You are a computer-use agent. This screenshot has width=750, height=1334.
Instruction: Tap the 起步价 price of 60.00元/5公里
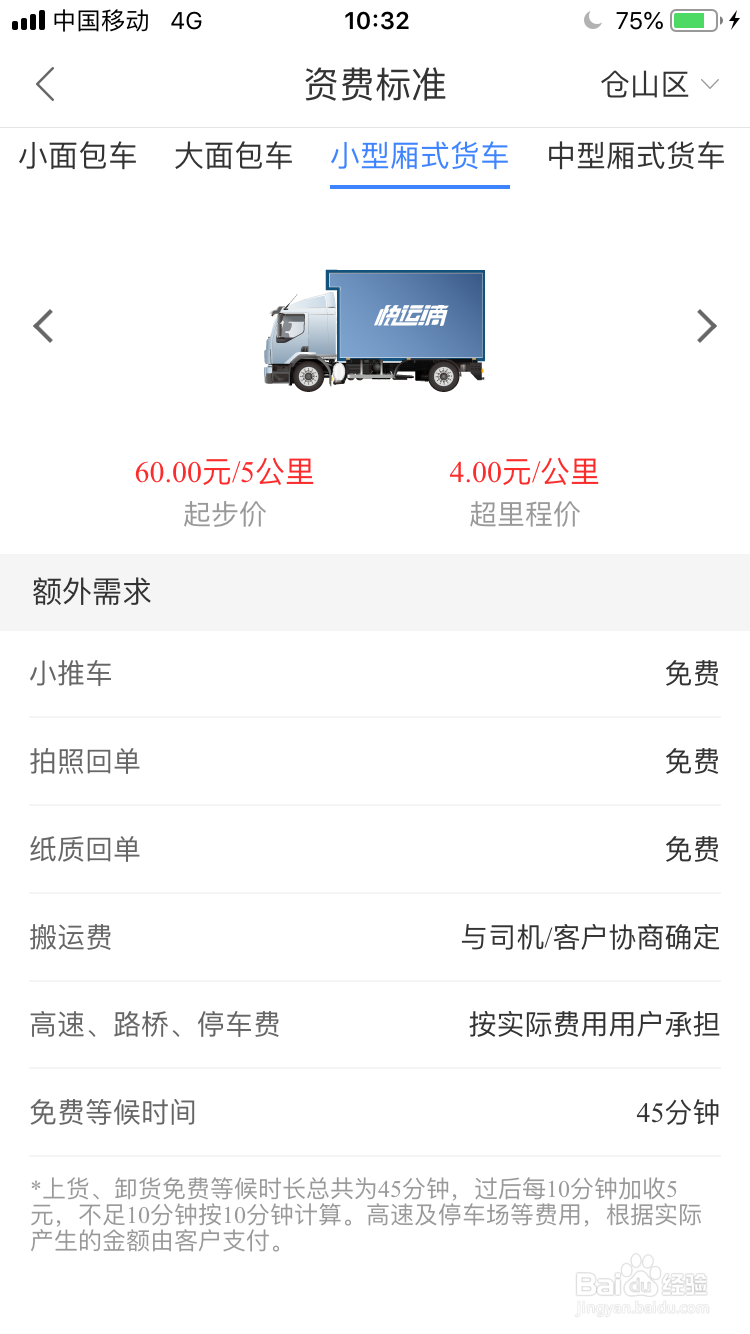click(224, 471)
